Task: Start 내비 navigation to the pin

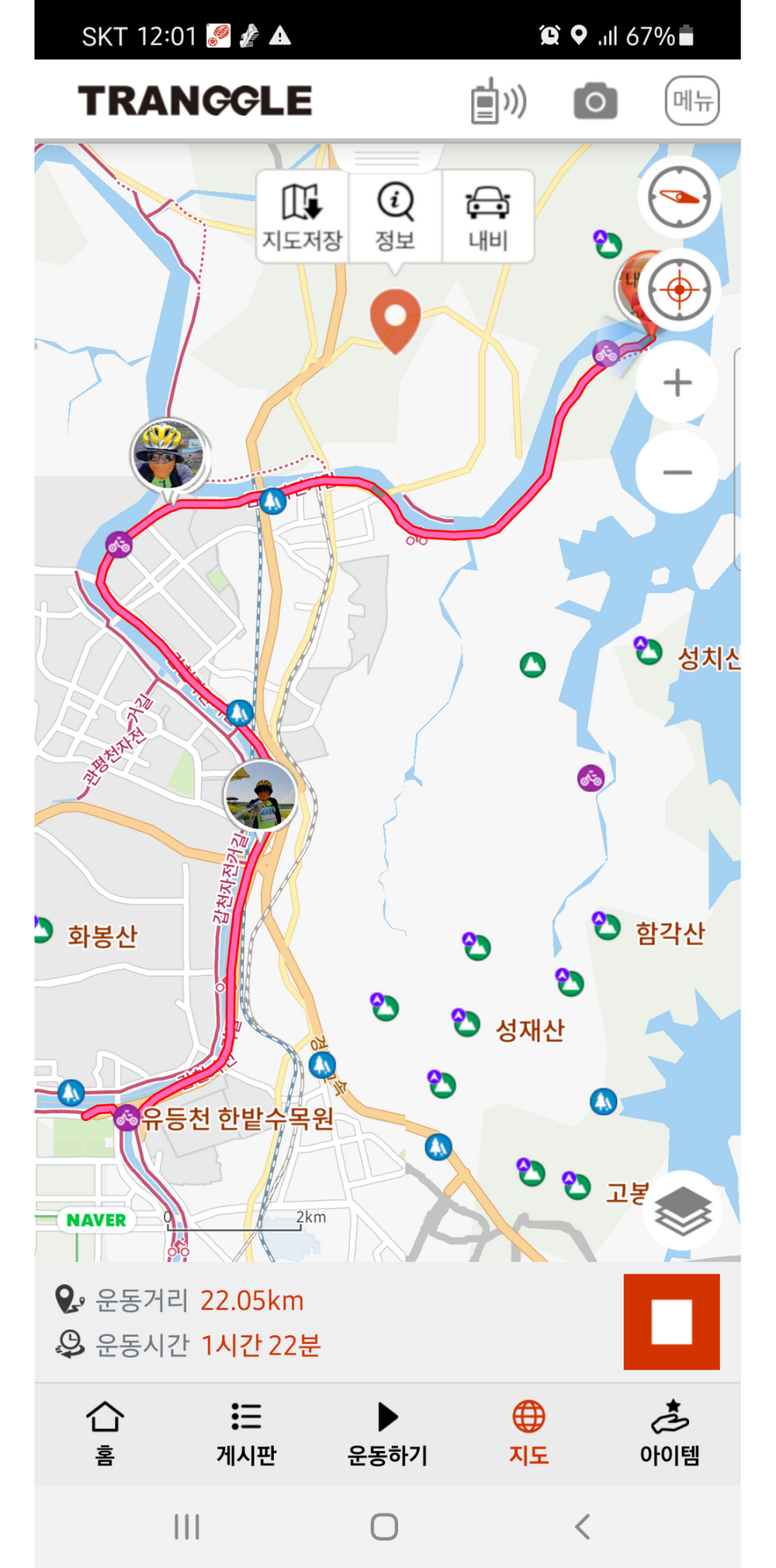Action: (488, 217)
